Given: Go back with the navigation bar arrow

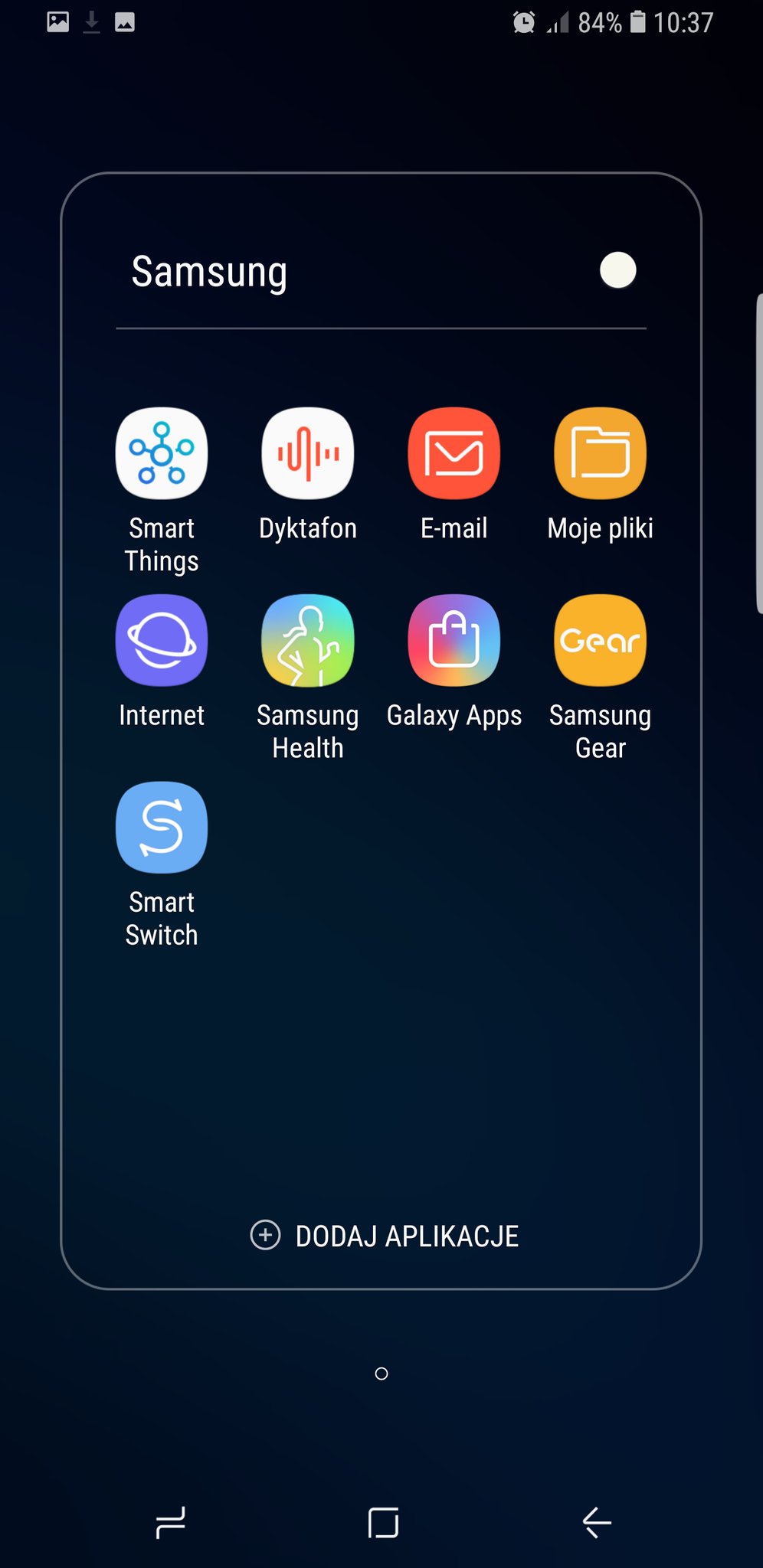Looking at the screenshot, I should (x=597, y=1522).
